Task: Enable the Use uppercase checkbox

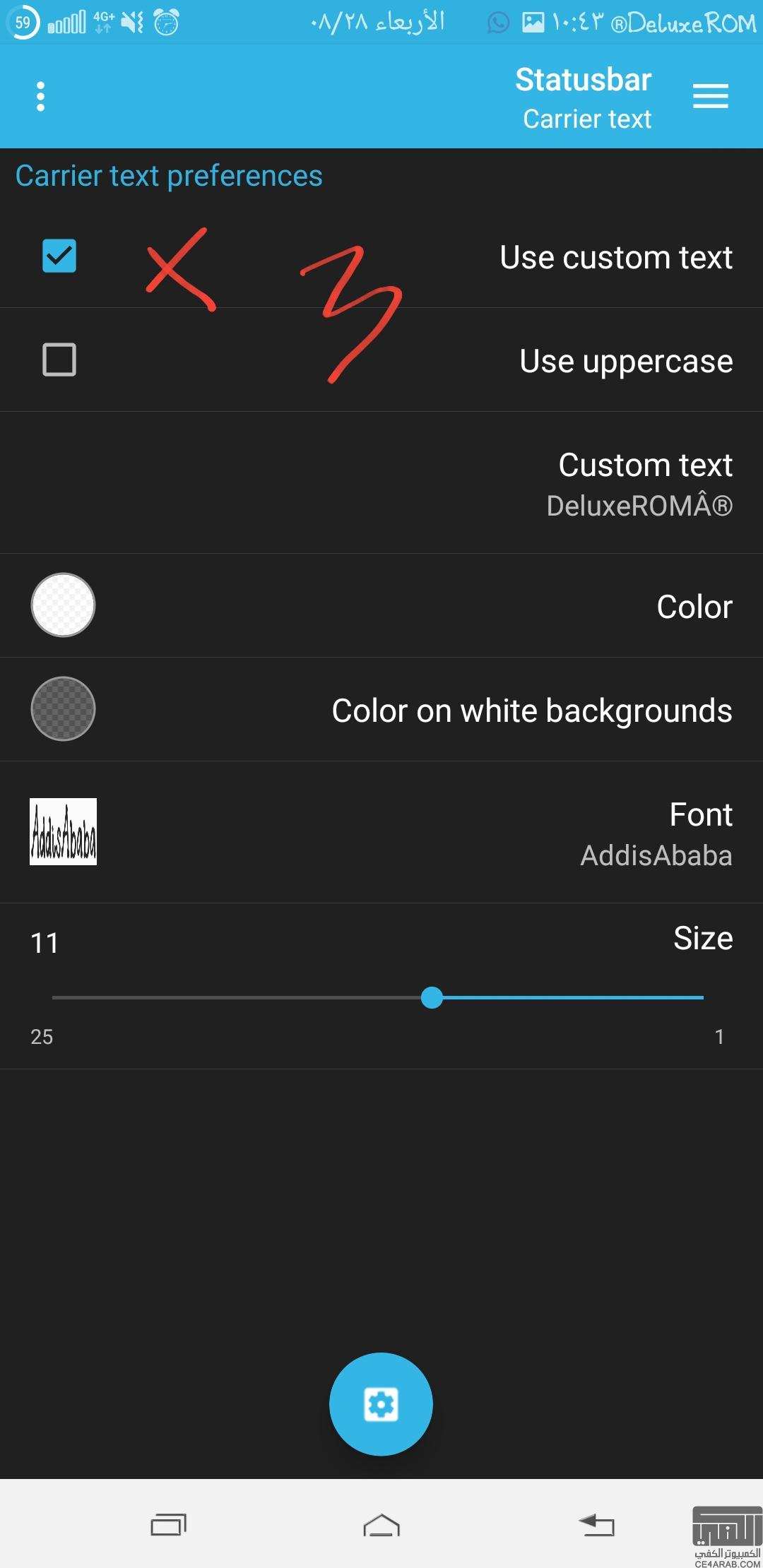Action: [x=59, y=360]
